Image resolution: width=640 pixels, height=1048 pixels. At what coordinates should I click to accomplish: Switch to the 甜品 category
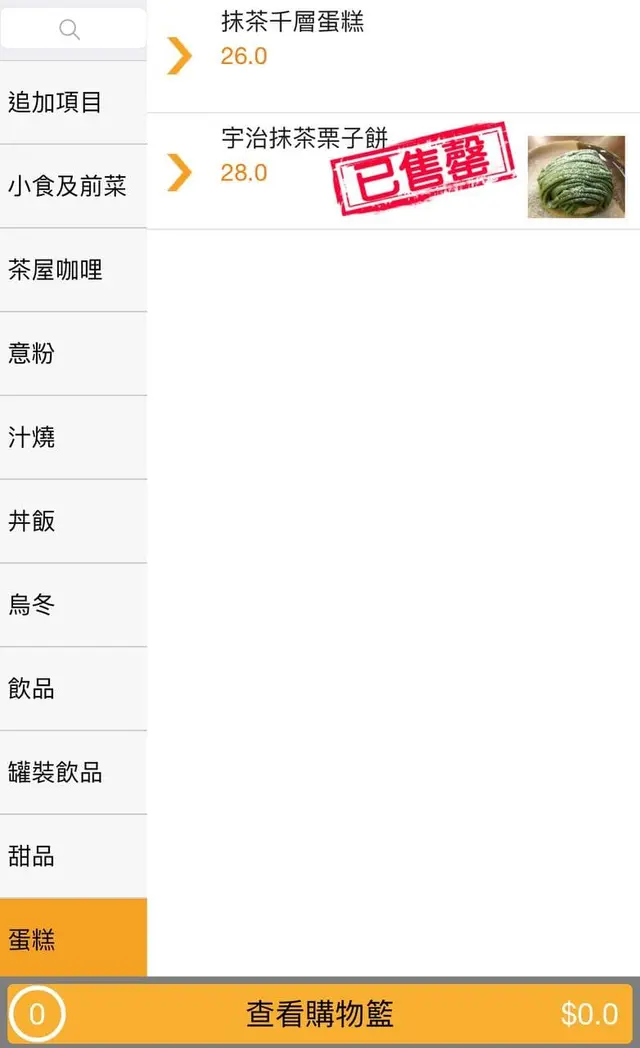(x=73, y=856)
